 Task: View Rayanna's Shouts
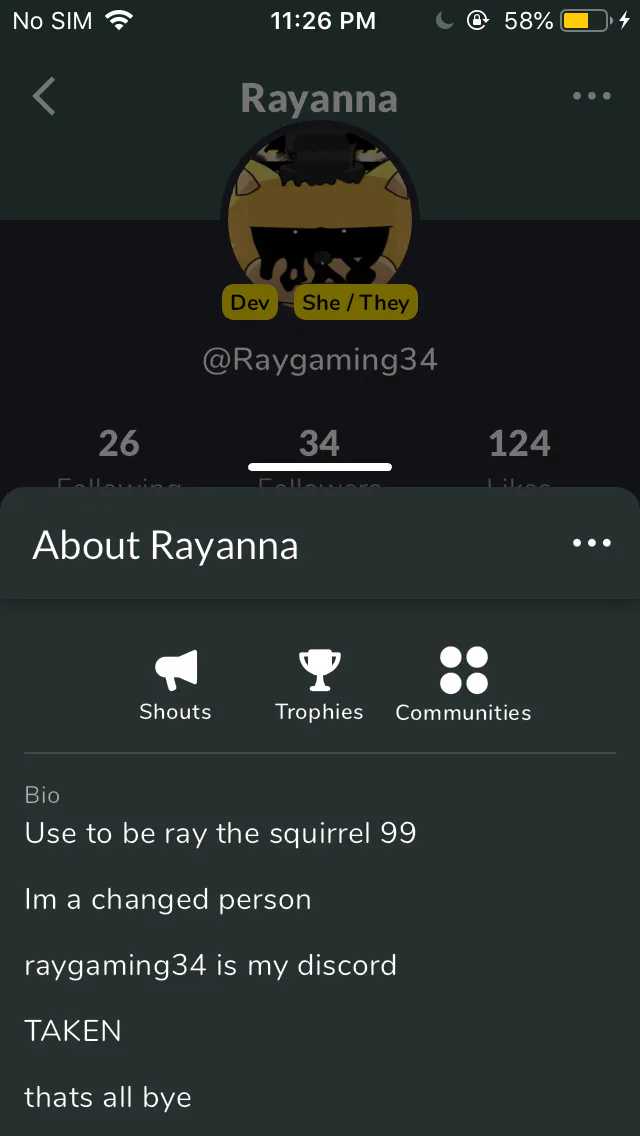176,685
